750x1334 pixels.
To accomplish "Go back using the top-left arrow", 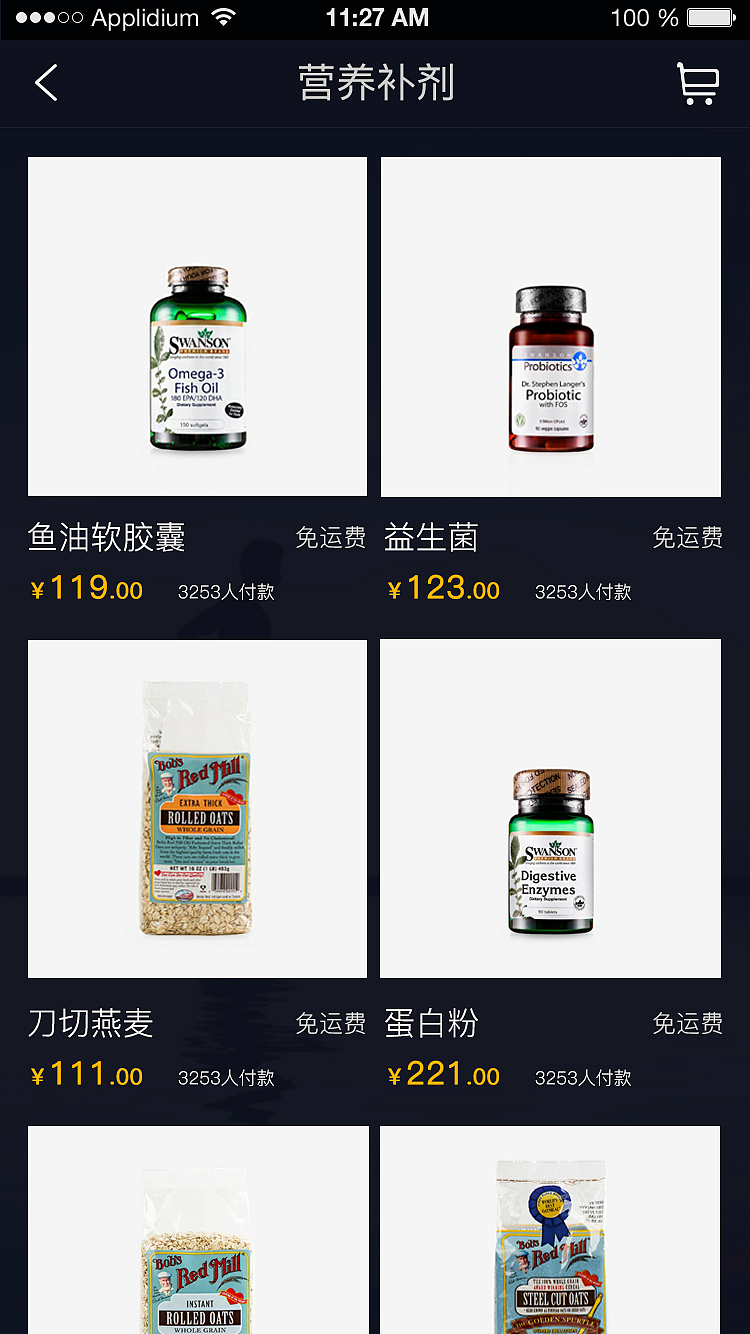I will pos(46,83).
